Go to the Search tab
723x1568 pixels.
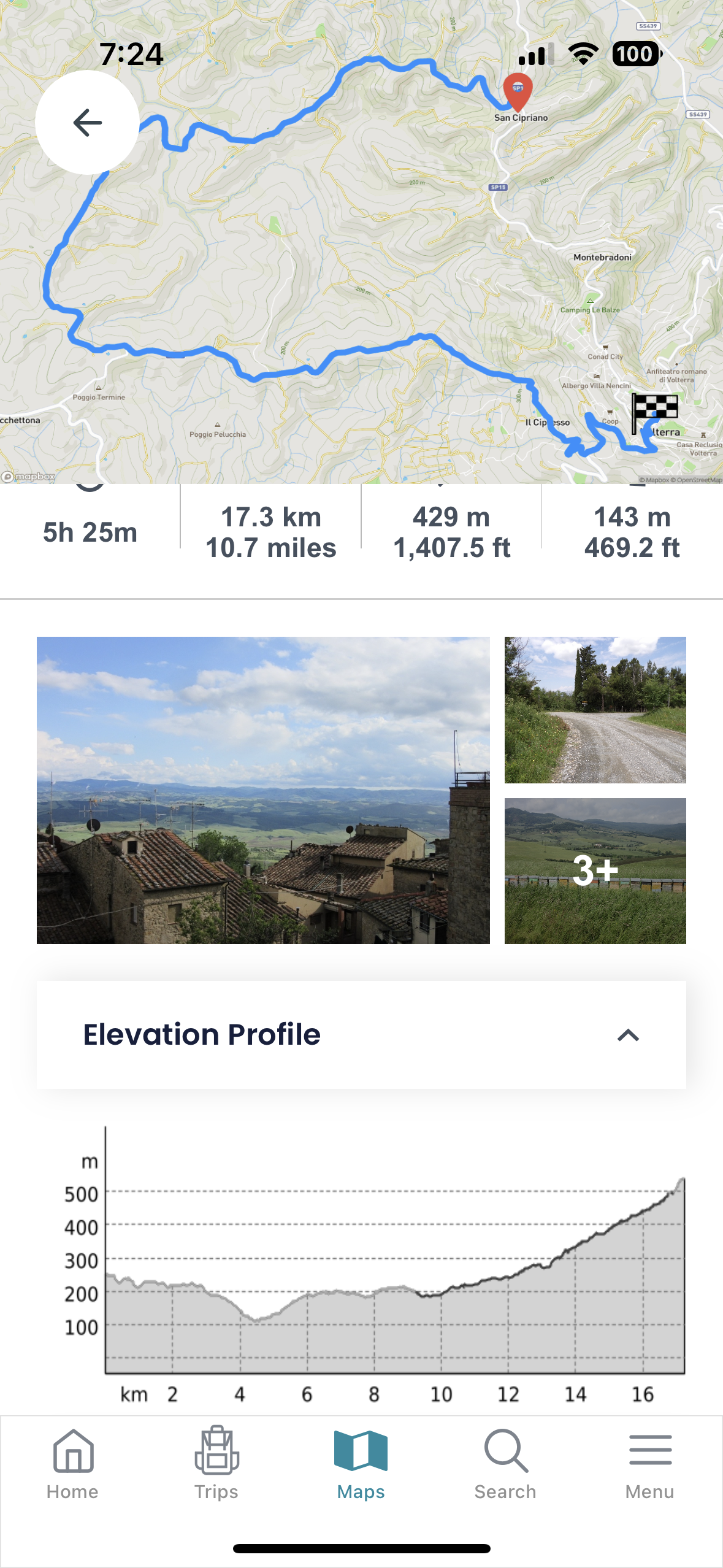point(505,1464)
